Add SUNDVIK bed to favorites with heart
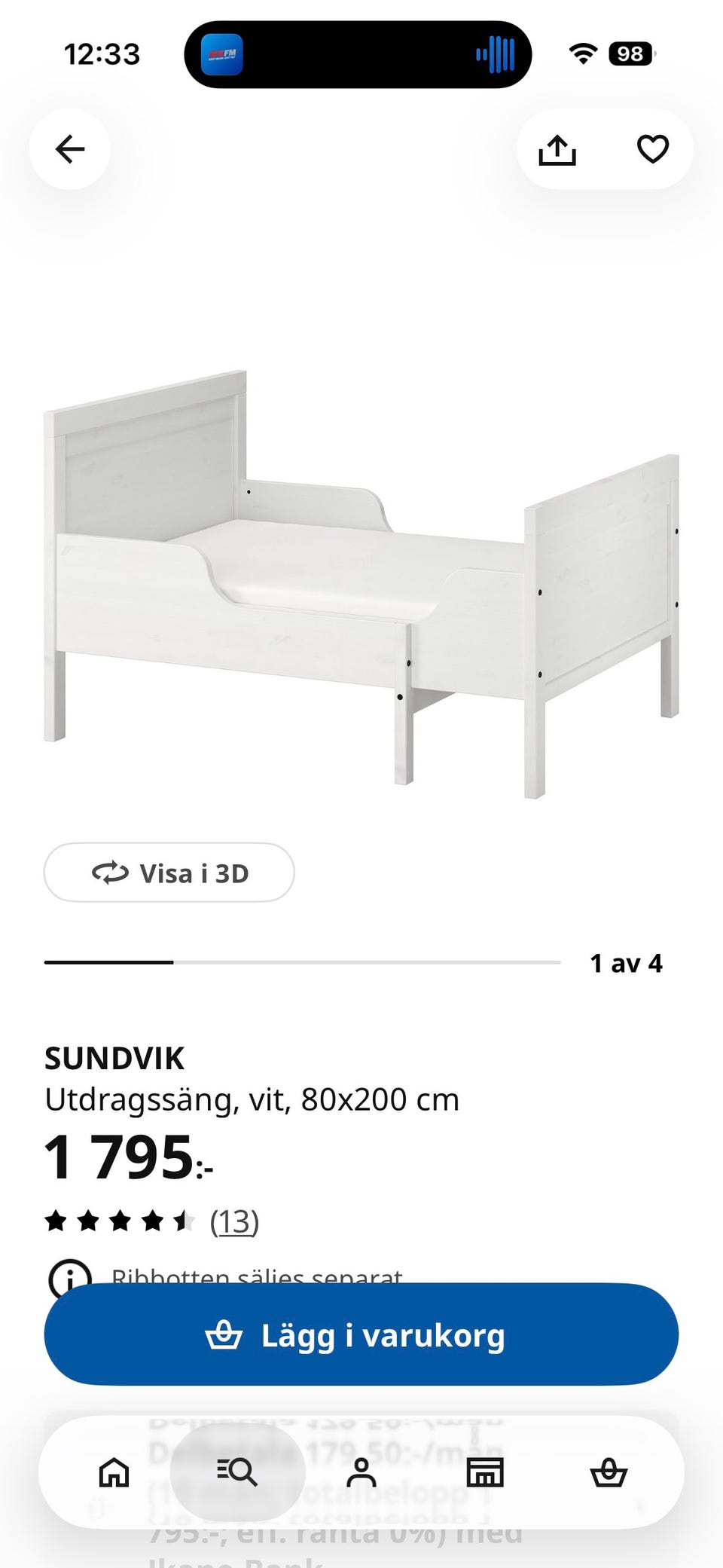This screenshot has height=1568, width=723. click(653, 149)
